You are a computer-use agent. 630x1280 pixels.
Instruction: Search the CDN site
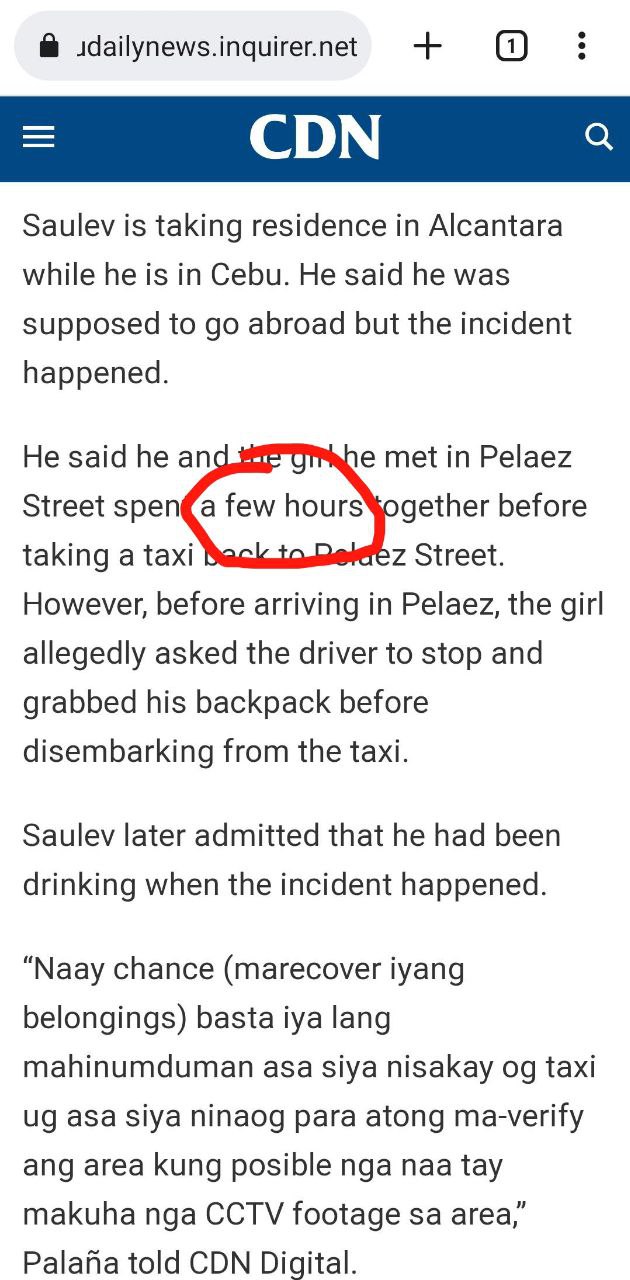click(x=598, y=137)
